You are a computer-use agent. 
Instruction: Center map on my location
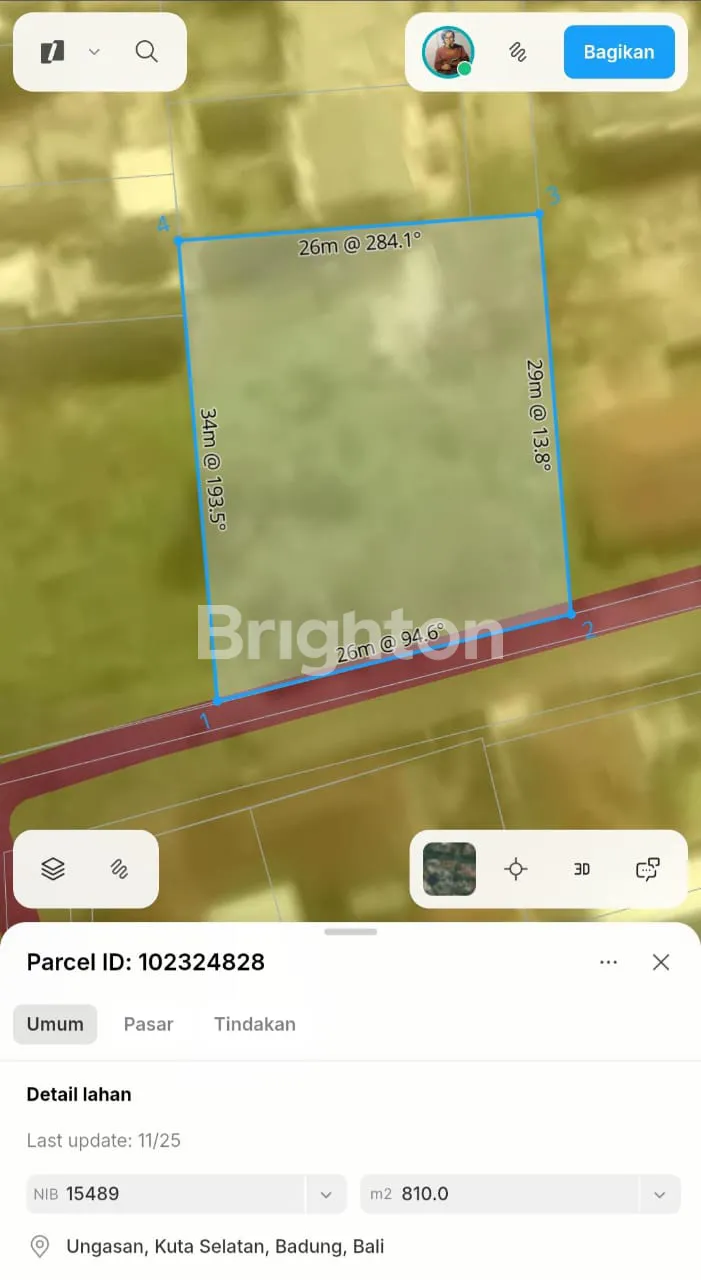tap(516, 869)
